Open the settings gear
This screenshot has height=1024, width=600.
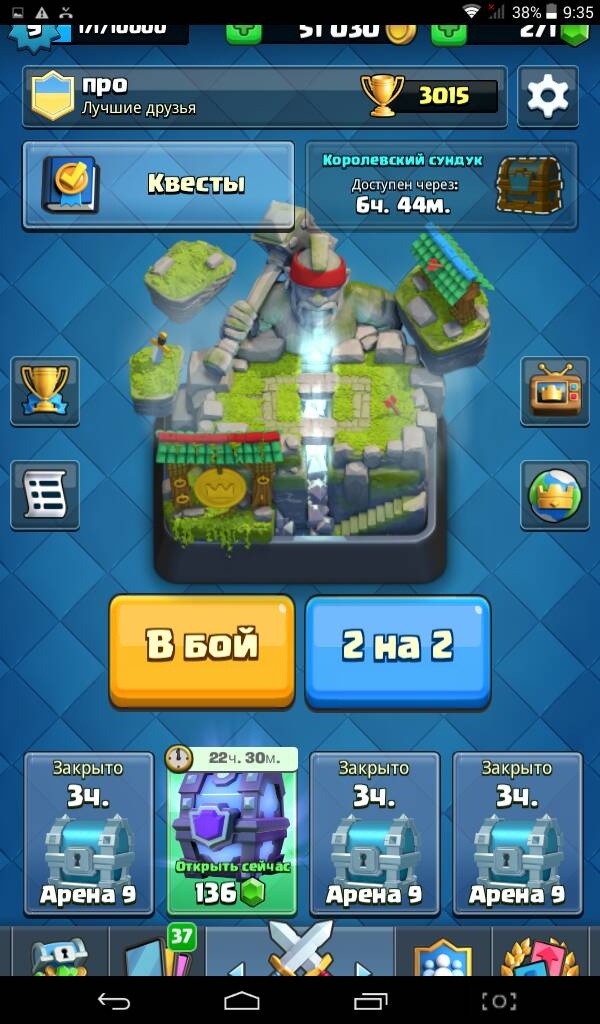[547, 96]
